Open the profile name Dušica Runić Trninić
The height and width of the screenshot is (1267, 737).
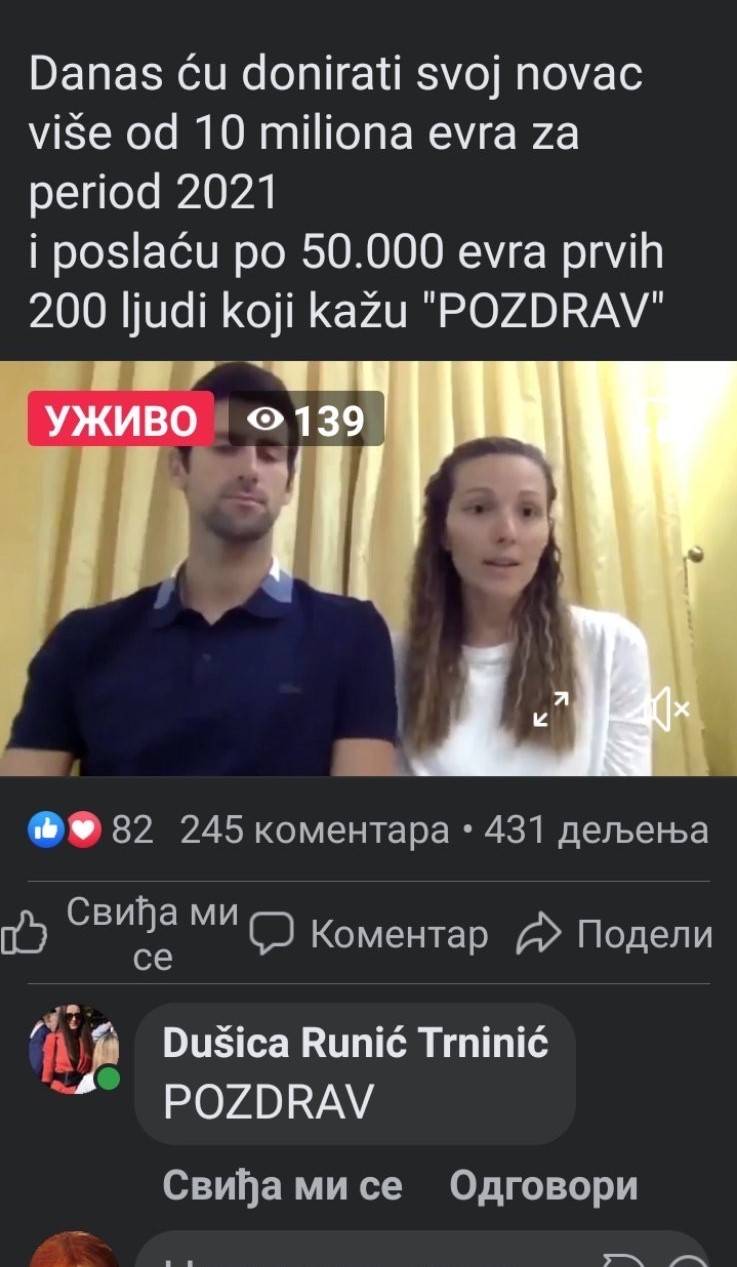355,1043
